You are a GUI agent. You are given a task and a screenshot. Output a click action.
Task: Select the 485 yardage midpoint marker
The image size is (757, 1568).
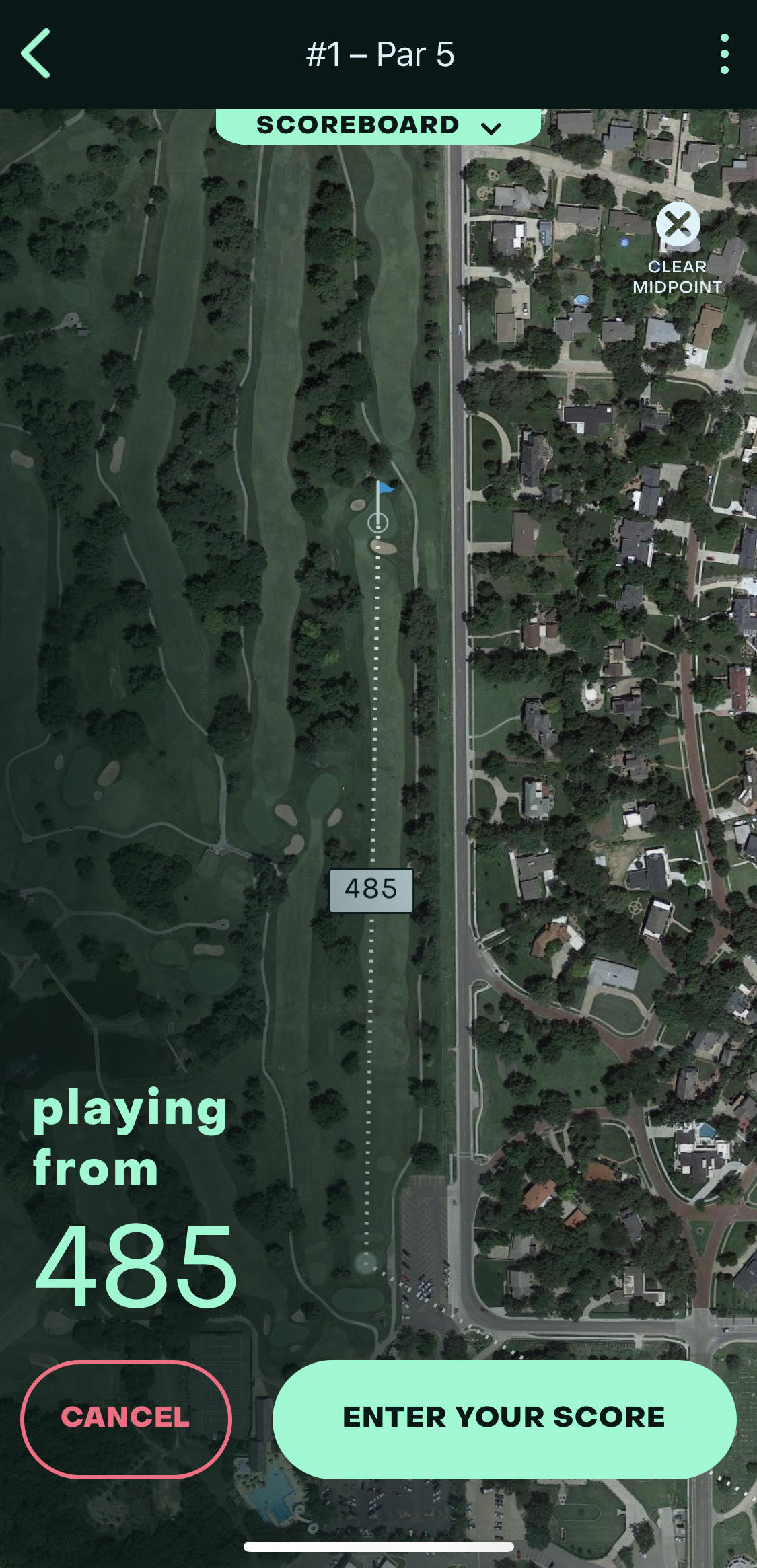point(371,890)
